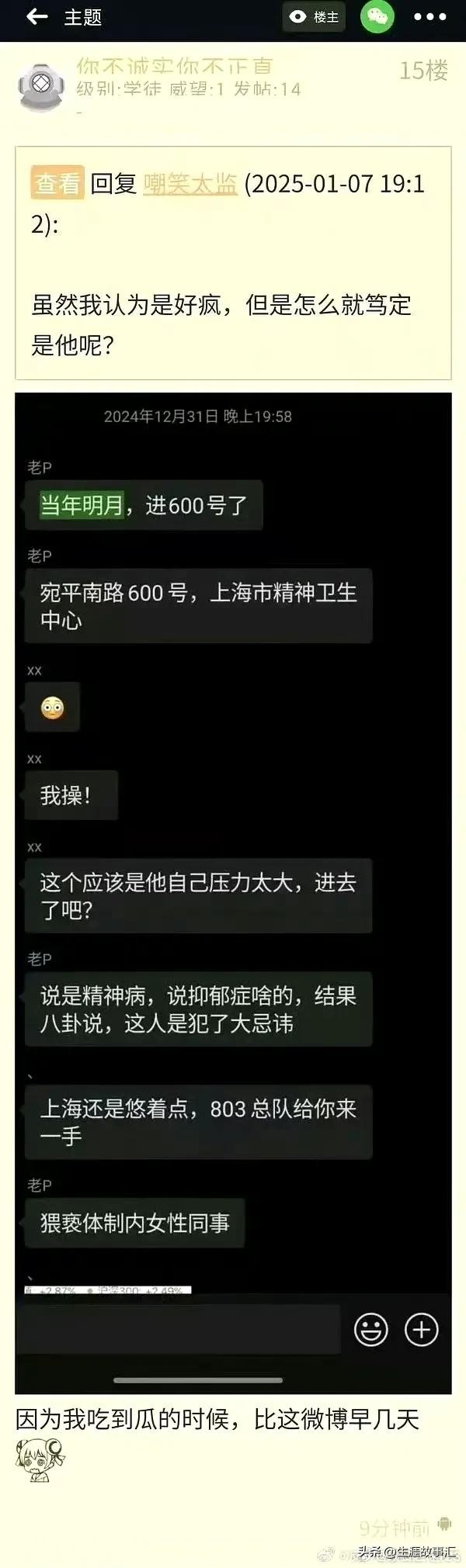Viewport: 466px width, 1568px height.
Task: Tap the 查看 button in the quote
Action: pos(57,184)
